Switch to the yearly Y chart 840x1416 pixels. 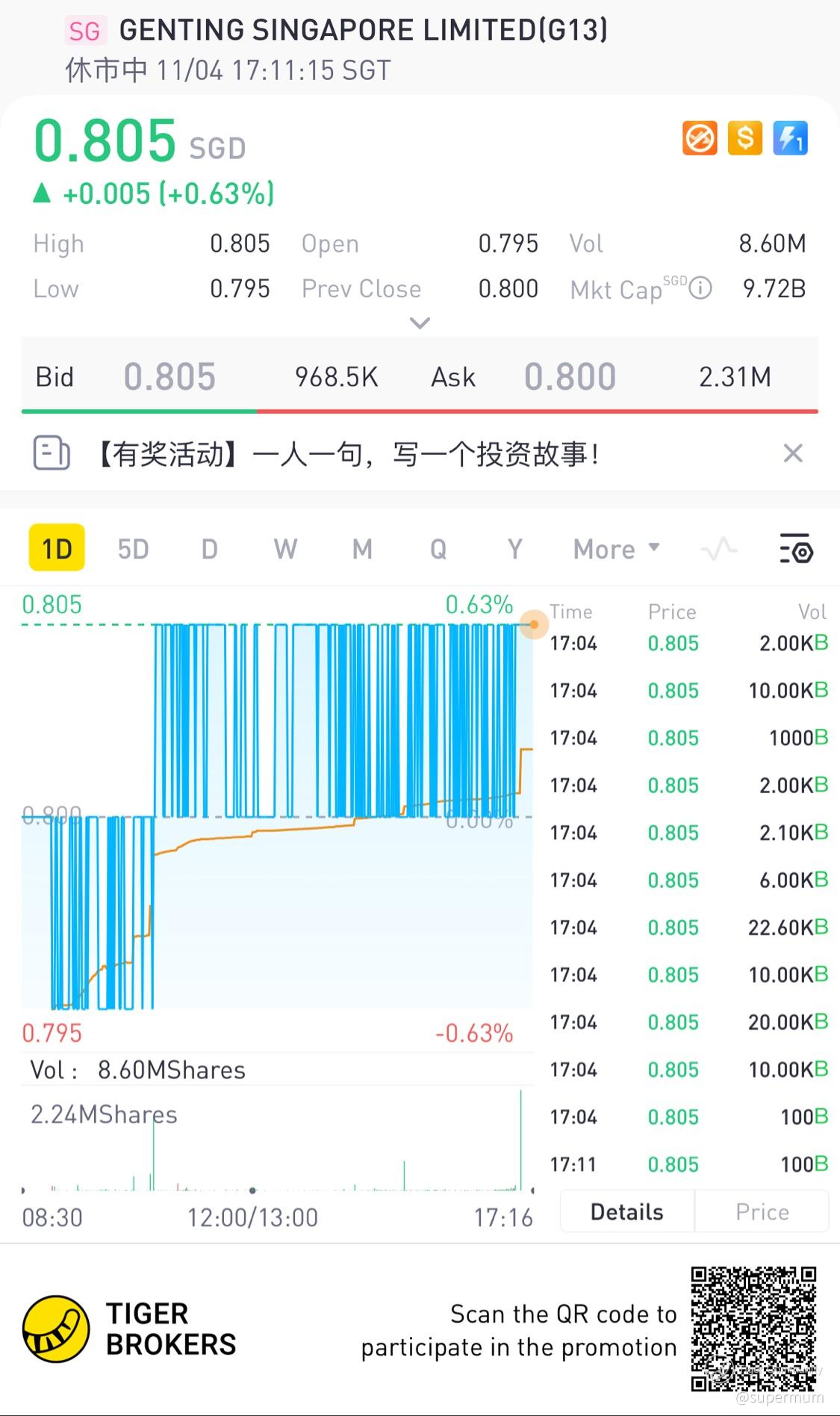pyautogui.click(x=514, y=549)
